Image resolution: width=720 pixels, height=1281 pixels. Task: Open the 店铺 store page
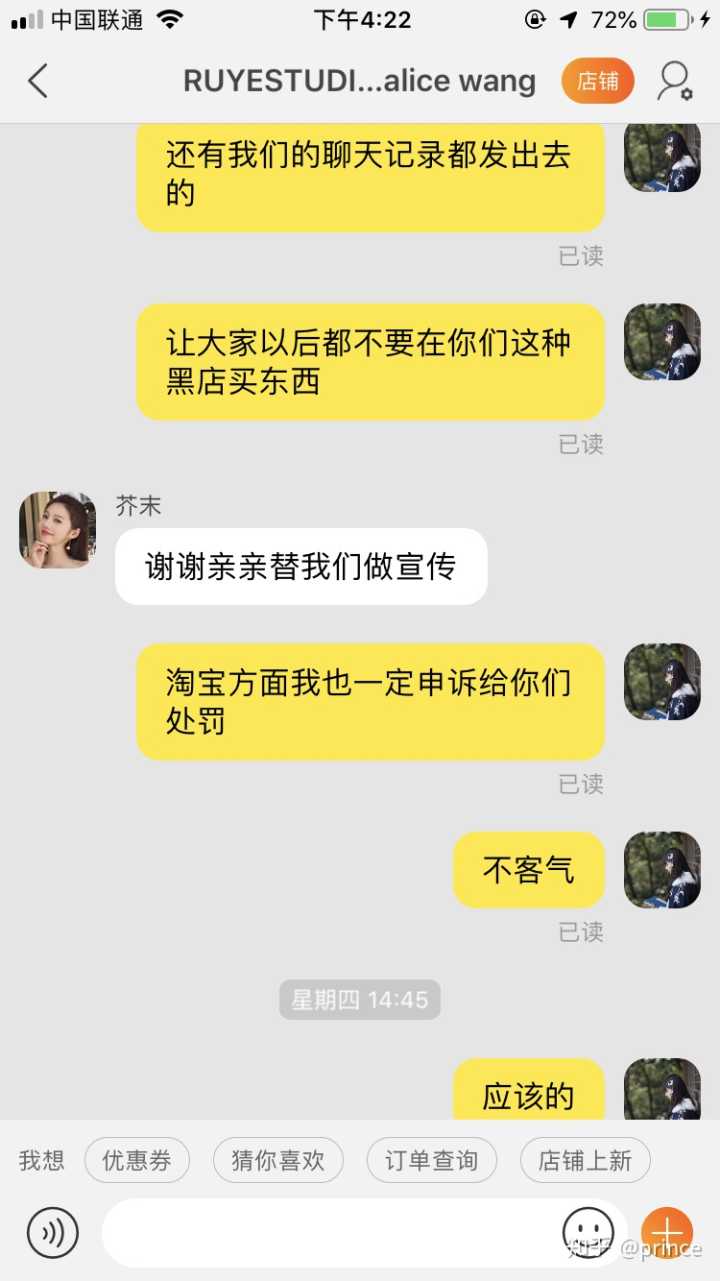598,81
